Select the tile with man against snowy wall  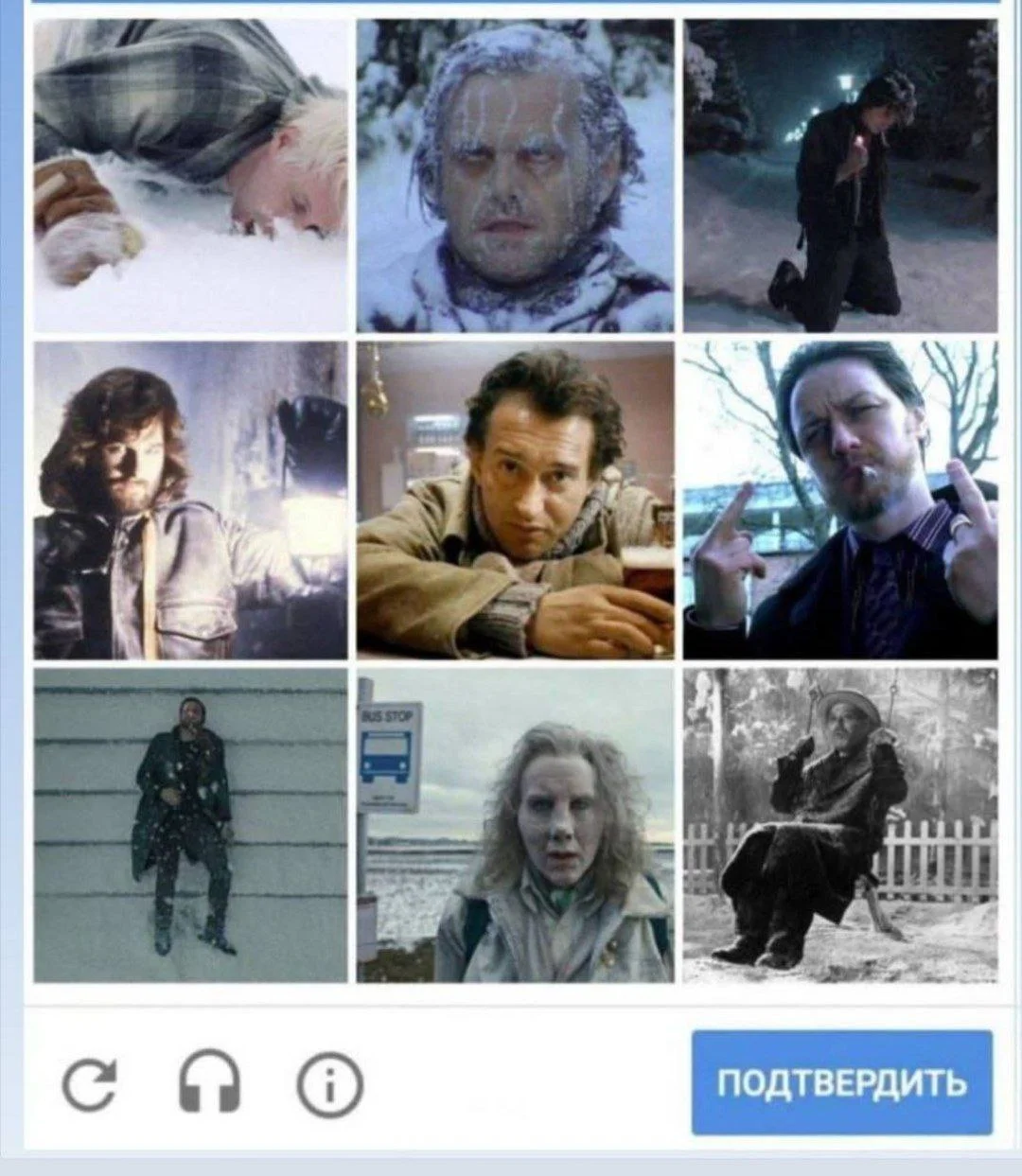click(191, 826)
